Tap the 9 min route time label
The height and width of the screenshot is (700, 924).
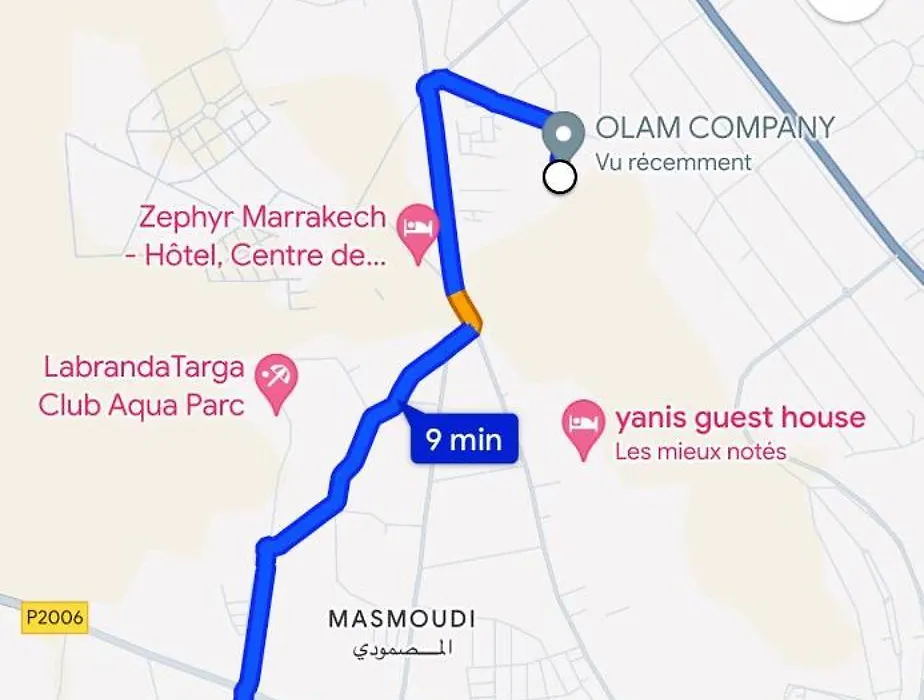click(464, 439)
